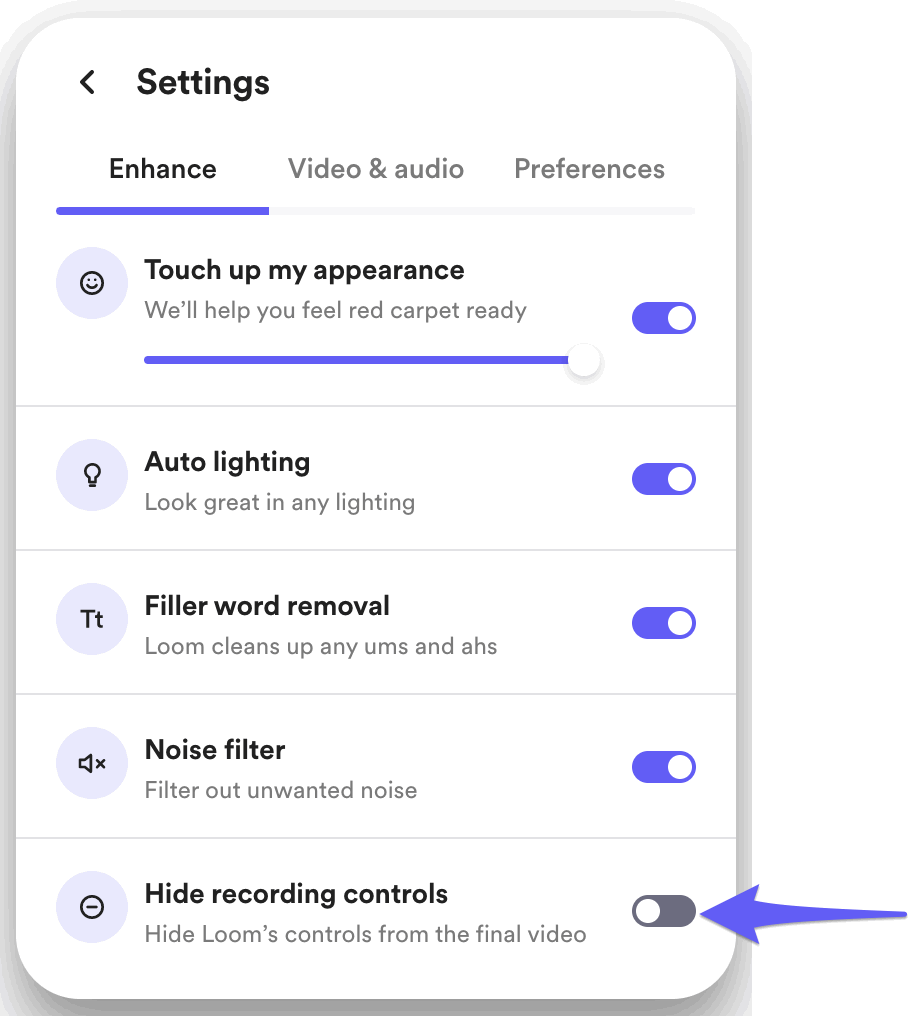
Task: Toggle off Filler word removal
Action: tap(663, 623)
